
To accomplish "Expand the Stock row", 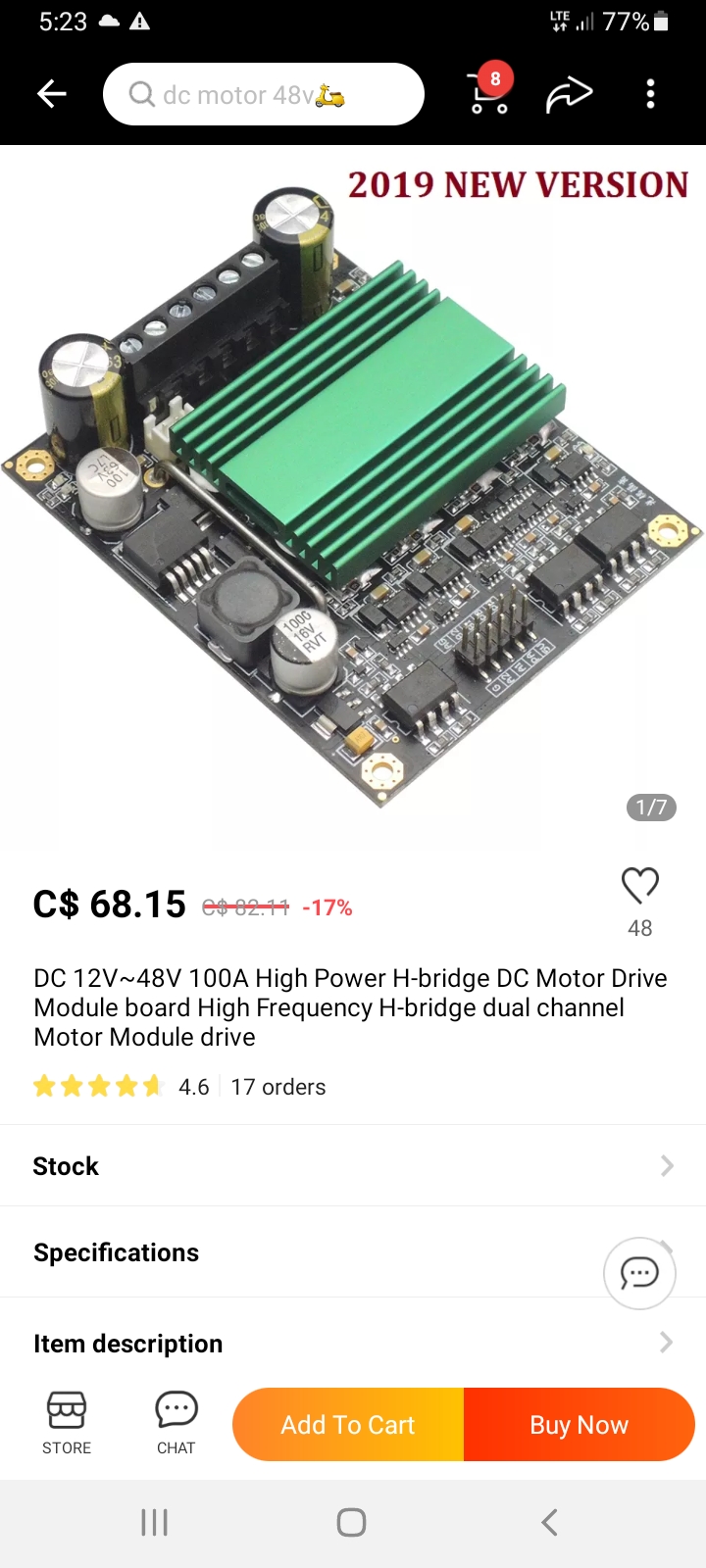I will click(353, 1166).
